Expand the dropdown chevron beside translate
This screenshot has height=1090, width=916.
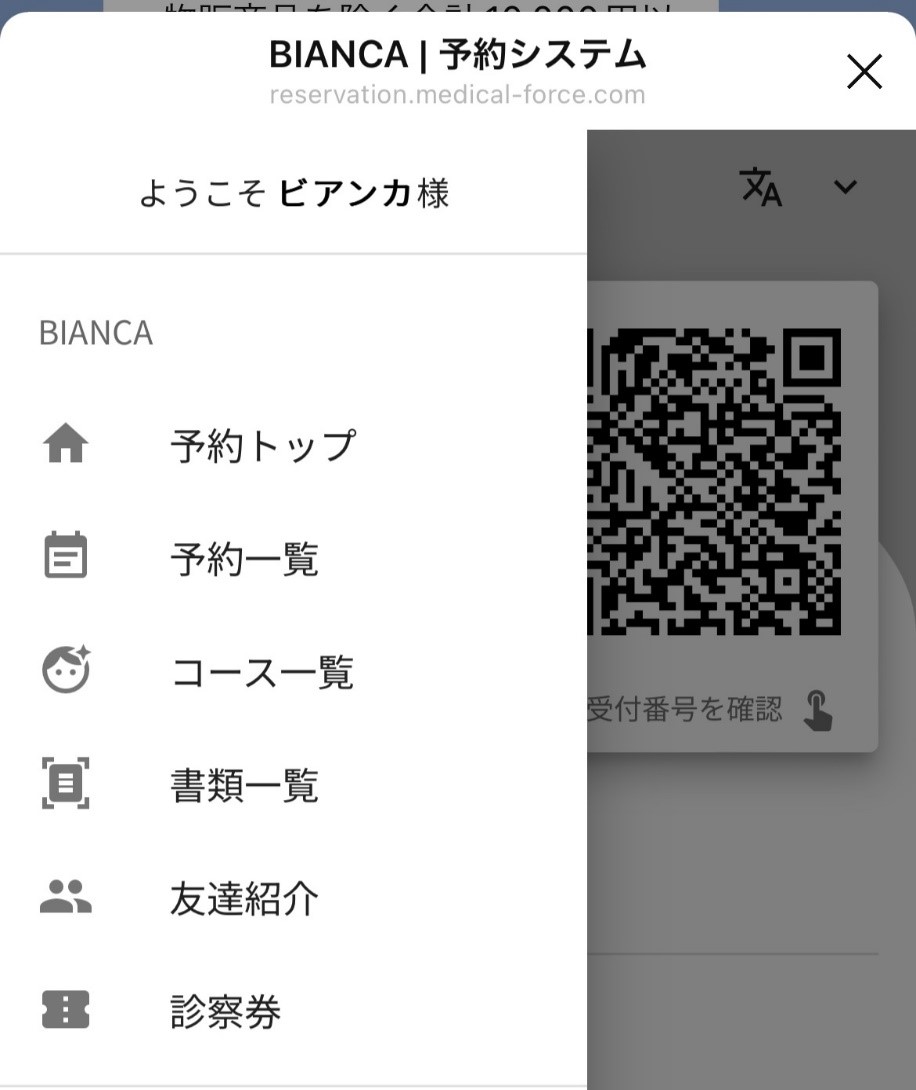[x=845, y=187]
